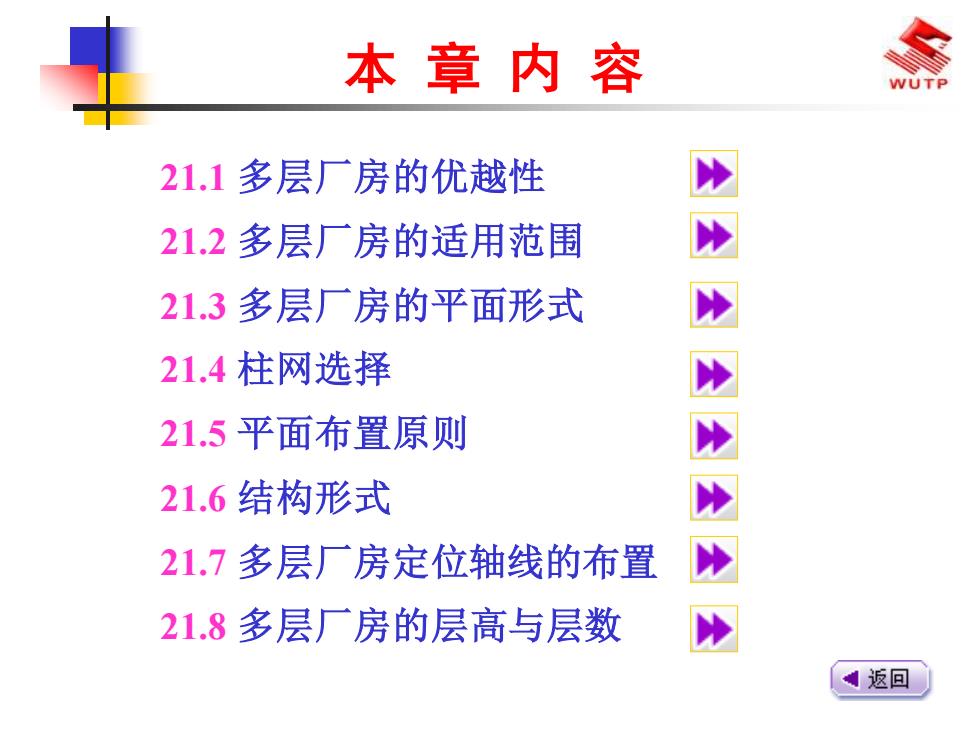This screenshot has height=735, width=980.
Task: Open 21.5 平面布置原则 arrow button
Action: coord(713,436)
